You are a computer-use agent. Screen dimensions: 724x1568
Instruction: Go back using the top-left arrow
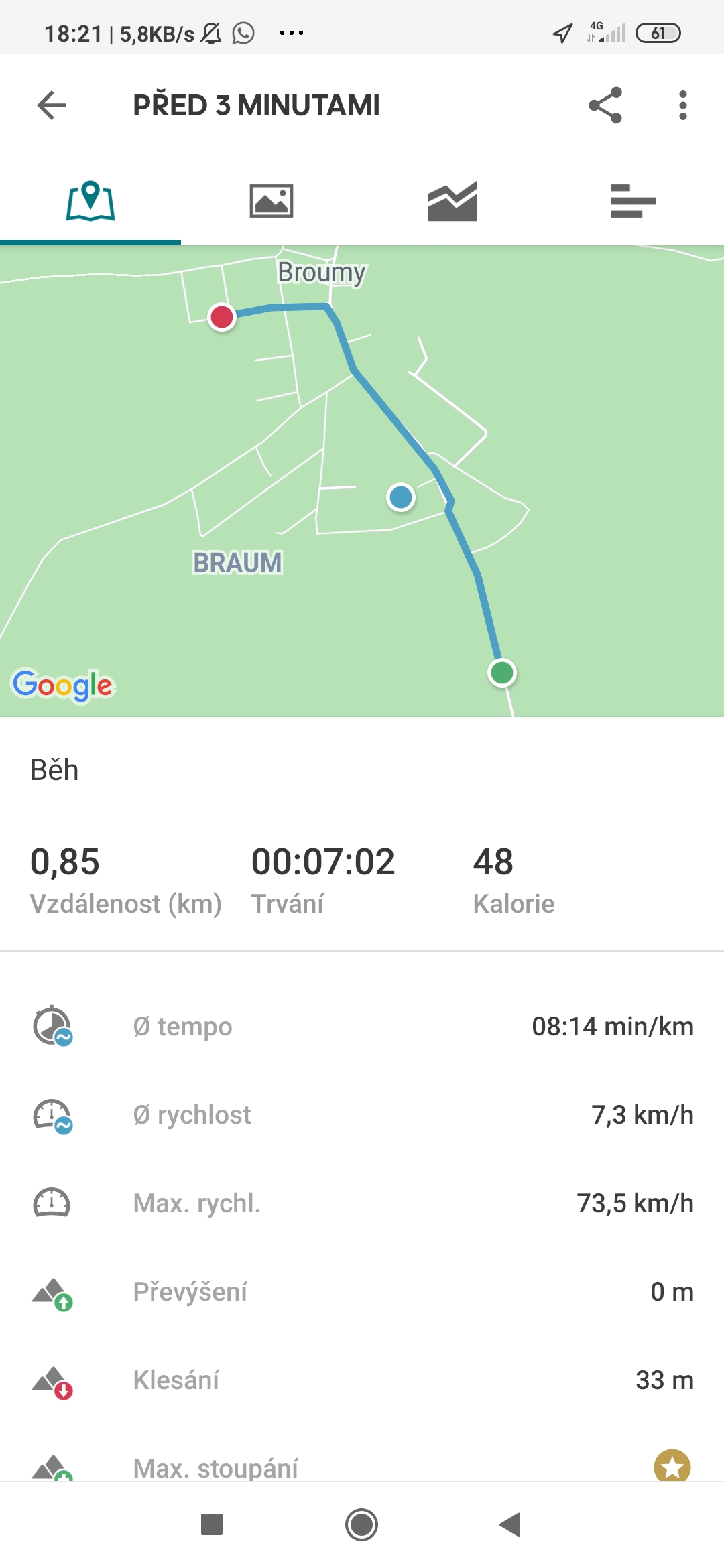pos(52,105)
